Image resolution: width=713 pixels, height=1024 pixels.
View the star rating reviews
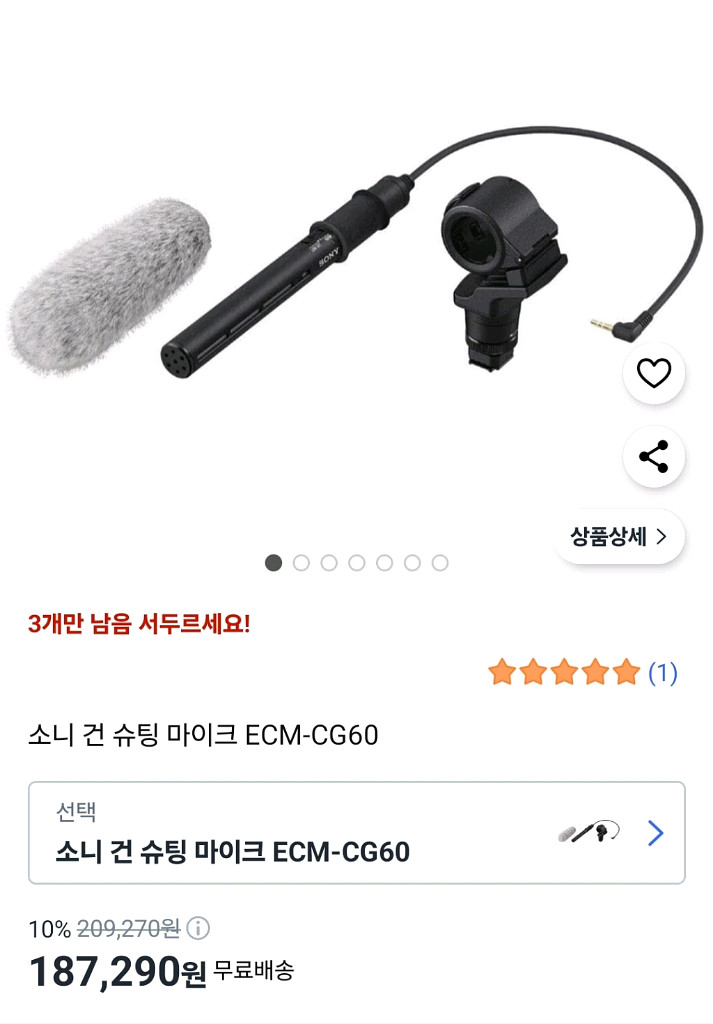pos(582,673)
